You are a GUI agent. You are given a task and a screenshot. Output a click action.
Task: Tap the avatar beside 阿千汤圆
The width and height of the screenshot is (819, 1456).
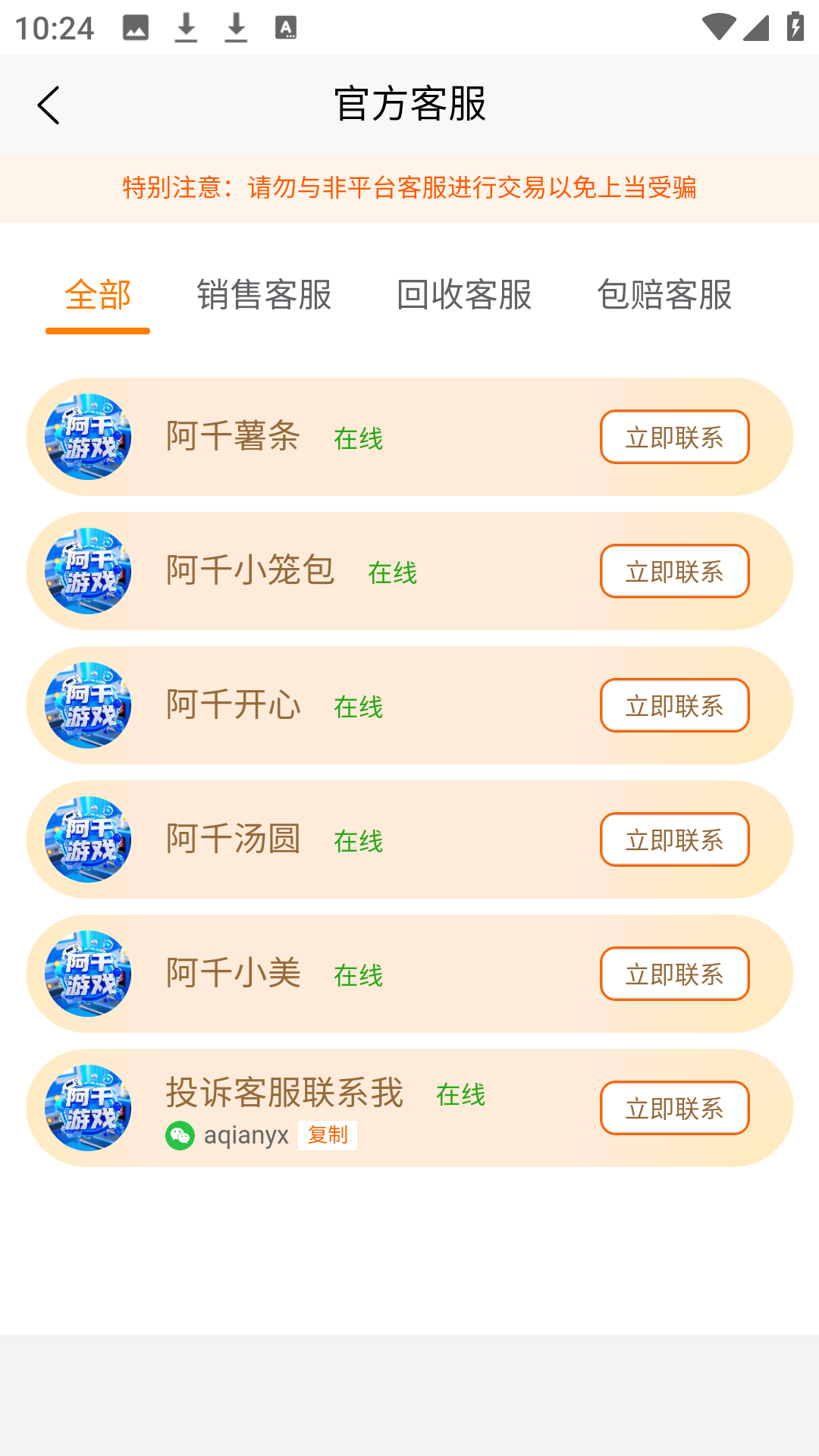pyautogui.click(x=87, y=839)
